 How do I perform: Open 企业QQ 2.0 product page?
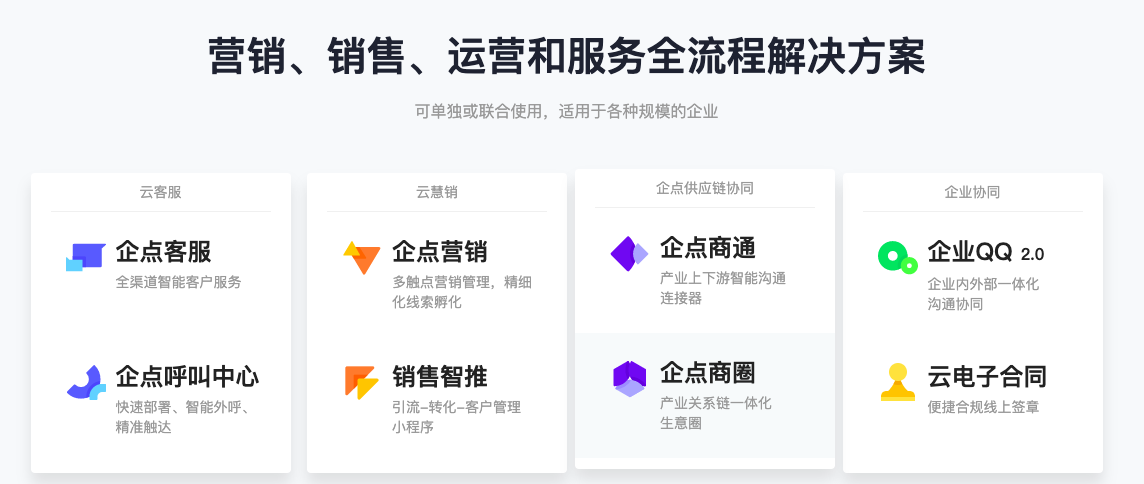point(985,252)
